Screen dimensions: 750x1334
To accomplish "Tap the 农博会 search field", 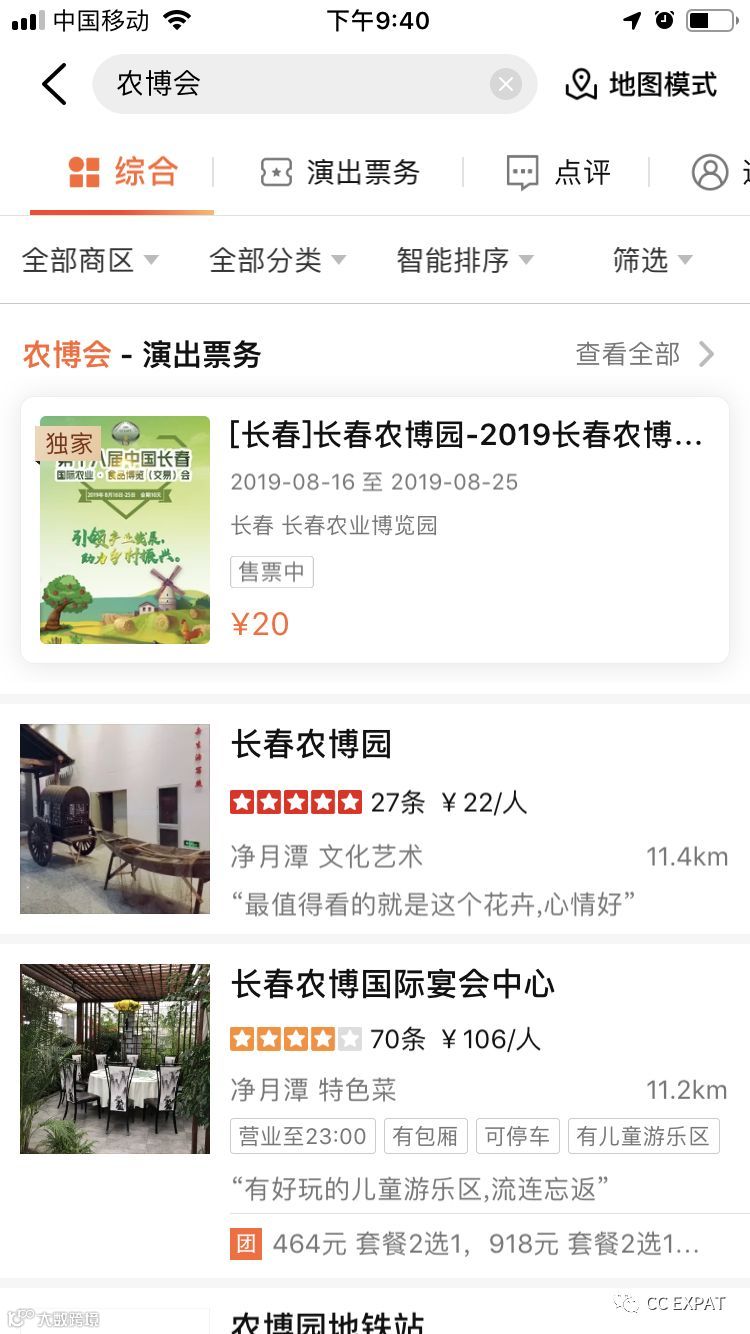I will click(300, 84).
